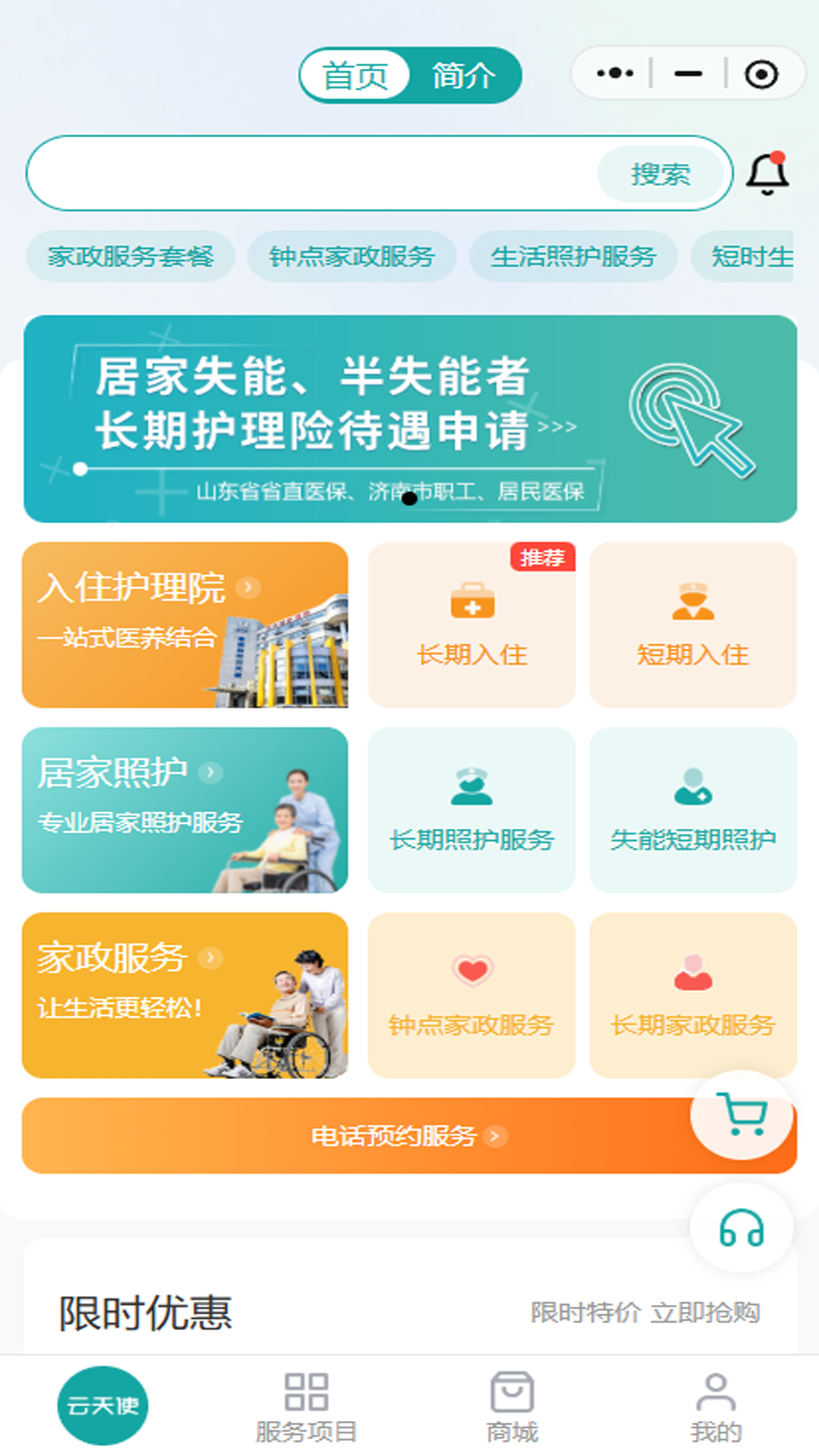Open the shopping cart floating button

point(742,1115)
